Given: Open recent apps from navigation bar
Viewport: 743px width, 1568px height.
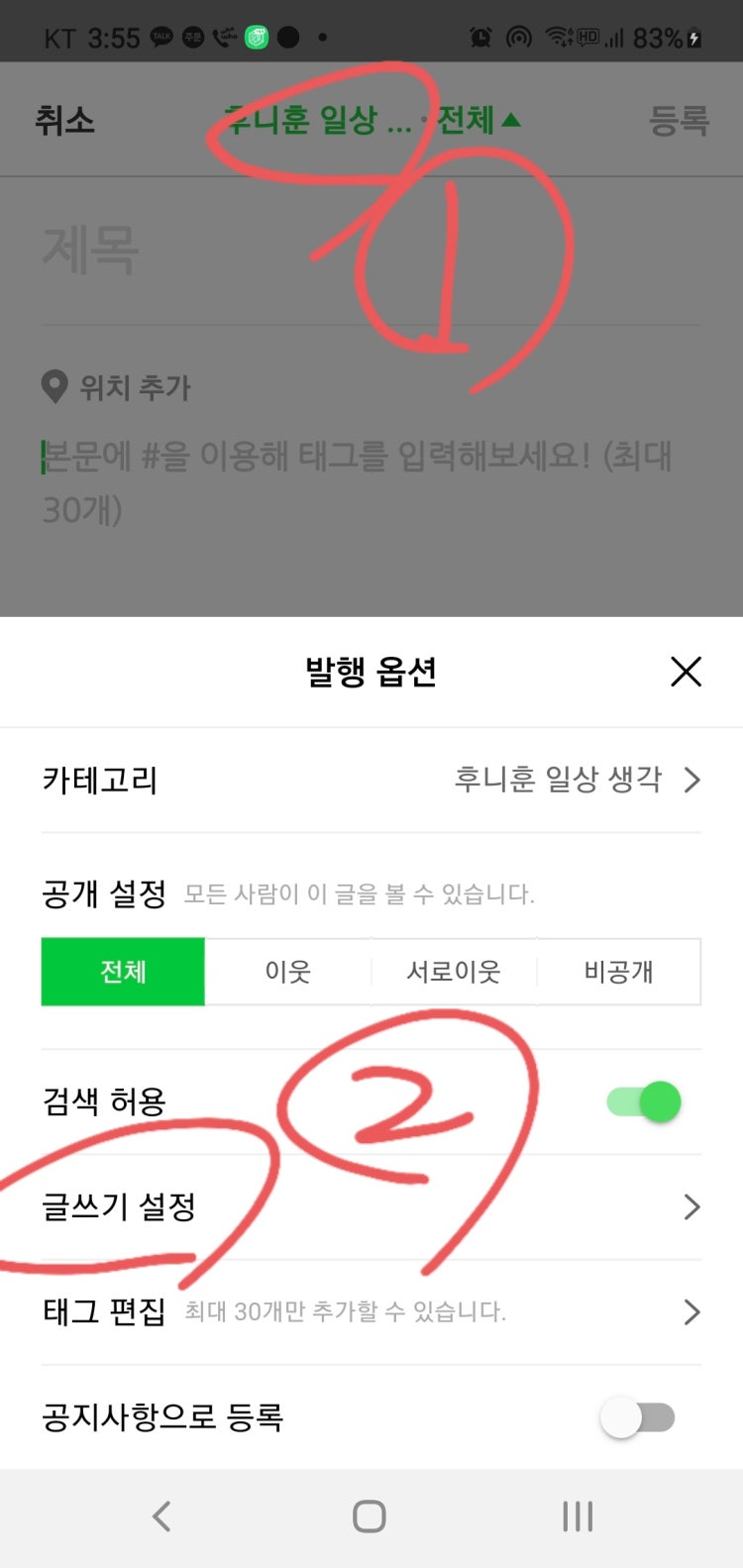Looking at the screenshot, I should point(578,1516).
